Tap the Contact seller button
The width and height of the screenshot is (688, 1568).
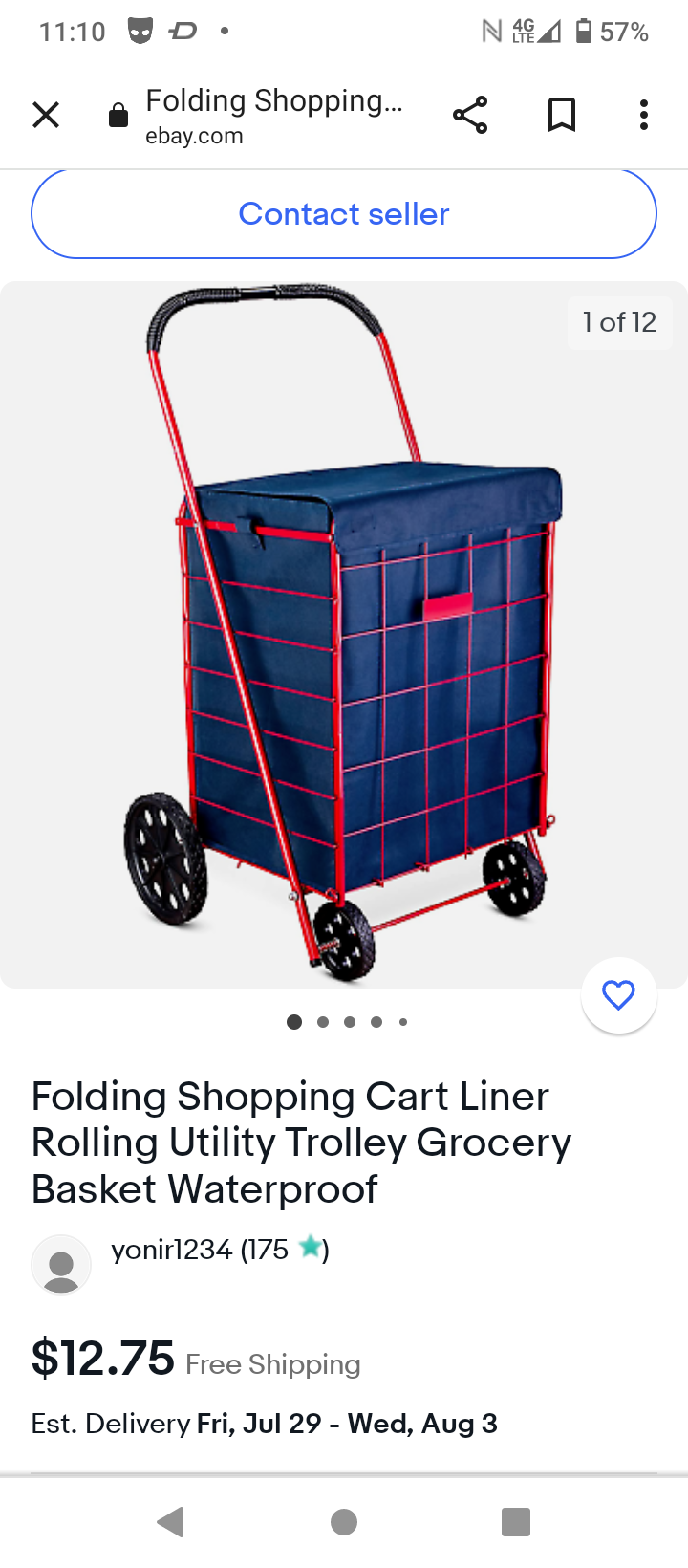[x=344, y=214]
